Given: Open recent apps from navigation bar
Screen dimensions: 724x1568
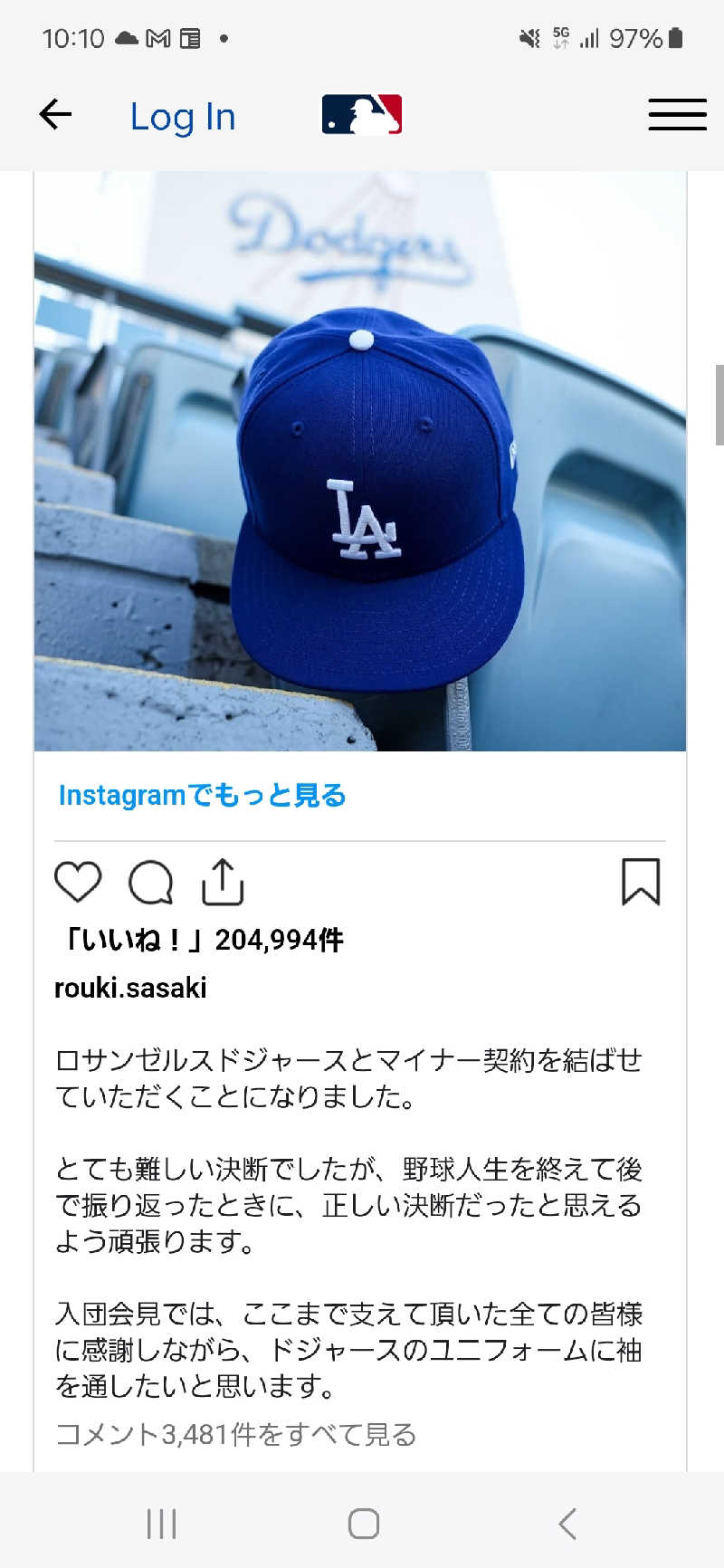Looking at the screenshot, I should click(161, 1525).
